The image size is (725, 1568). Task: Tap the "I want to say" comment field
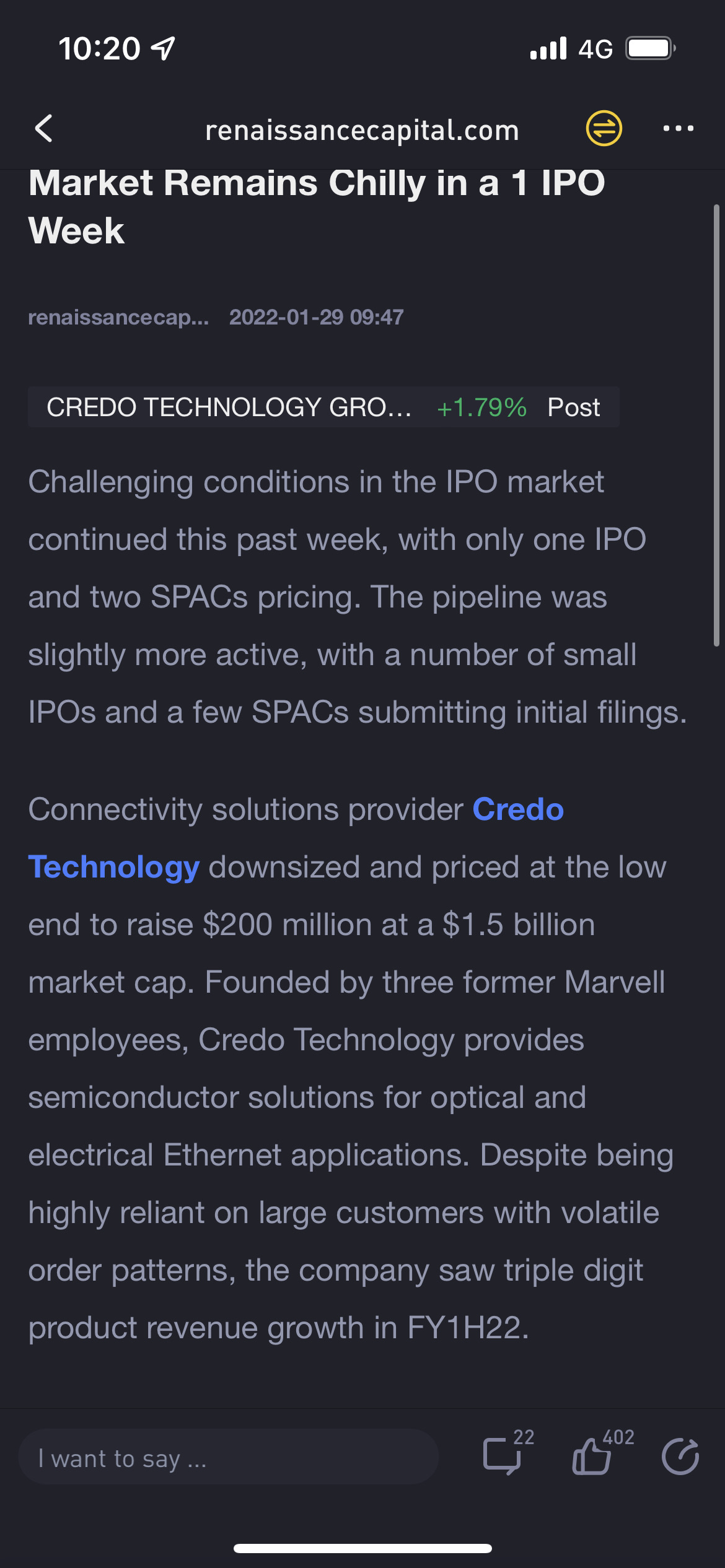(228, 1458)
